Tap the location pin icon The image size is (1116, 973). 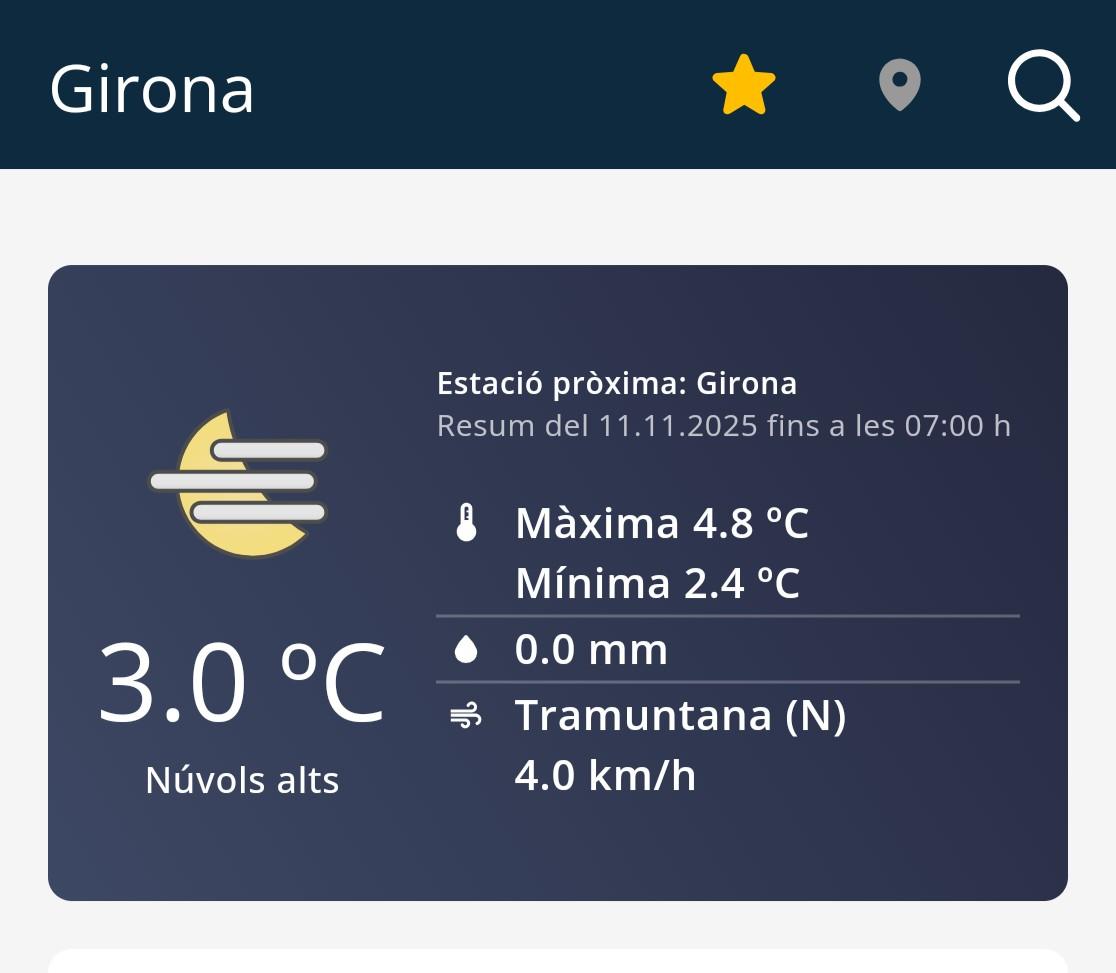pyautogui.click(x=899, y=86)
